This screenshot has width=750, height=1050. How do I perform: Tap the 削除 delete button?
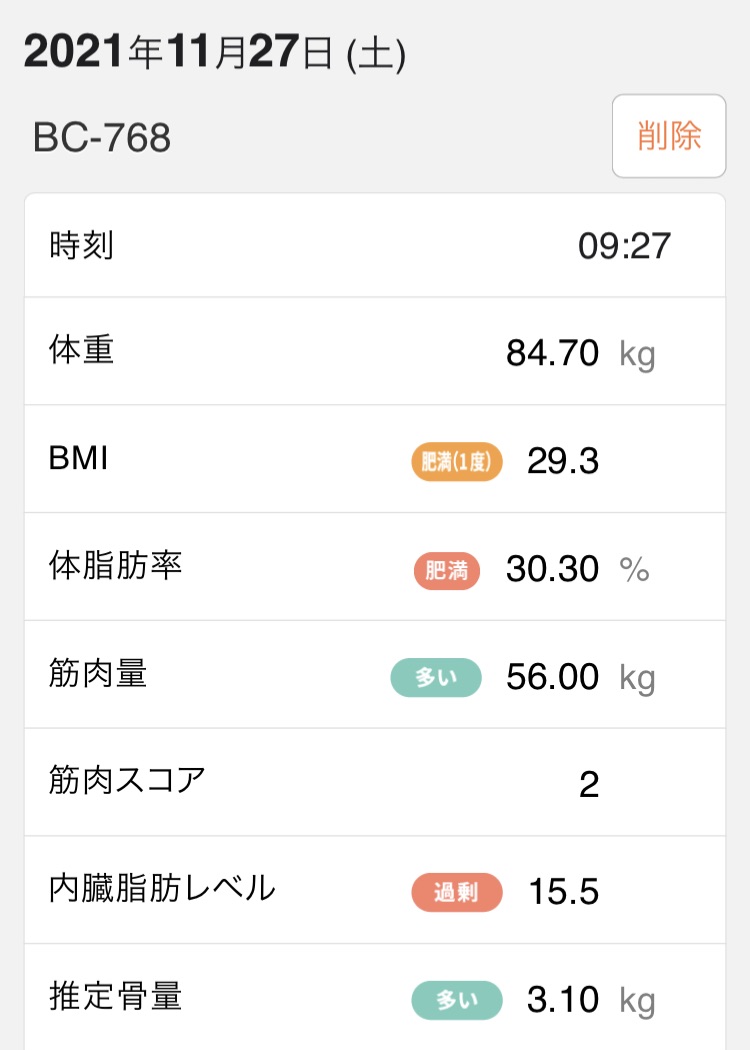tap(669, 136)
